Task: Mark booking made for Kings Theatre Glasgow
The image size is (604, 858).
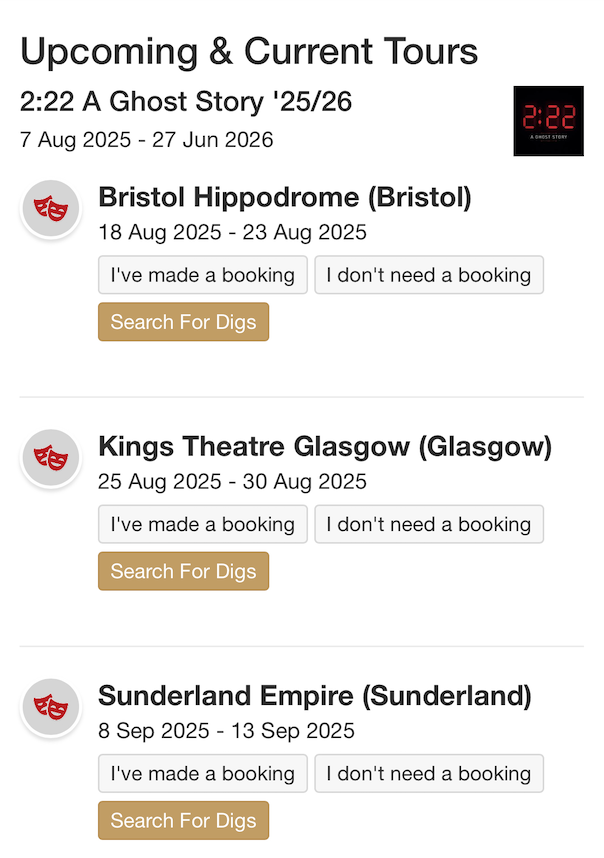Action: [202, 524]
